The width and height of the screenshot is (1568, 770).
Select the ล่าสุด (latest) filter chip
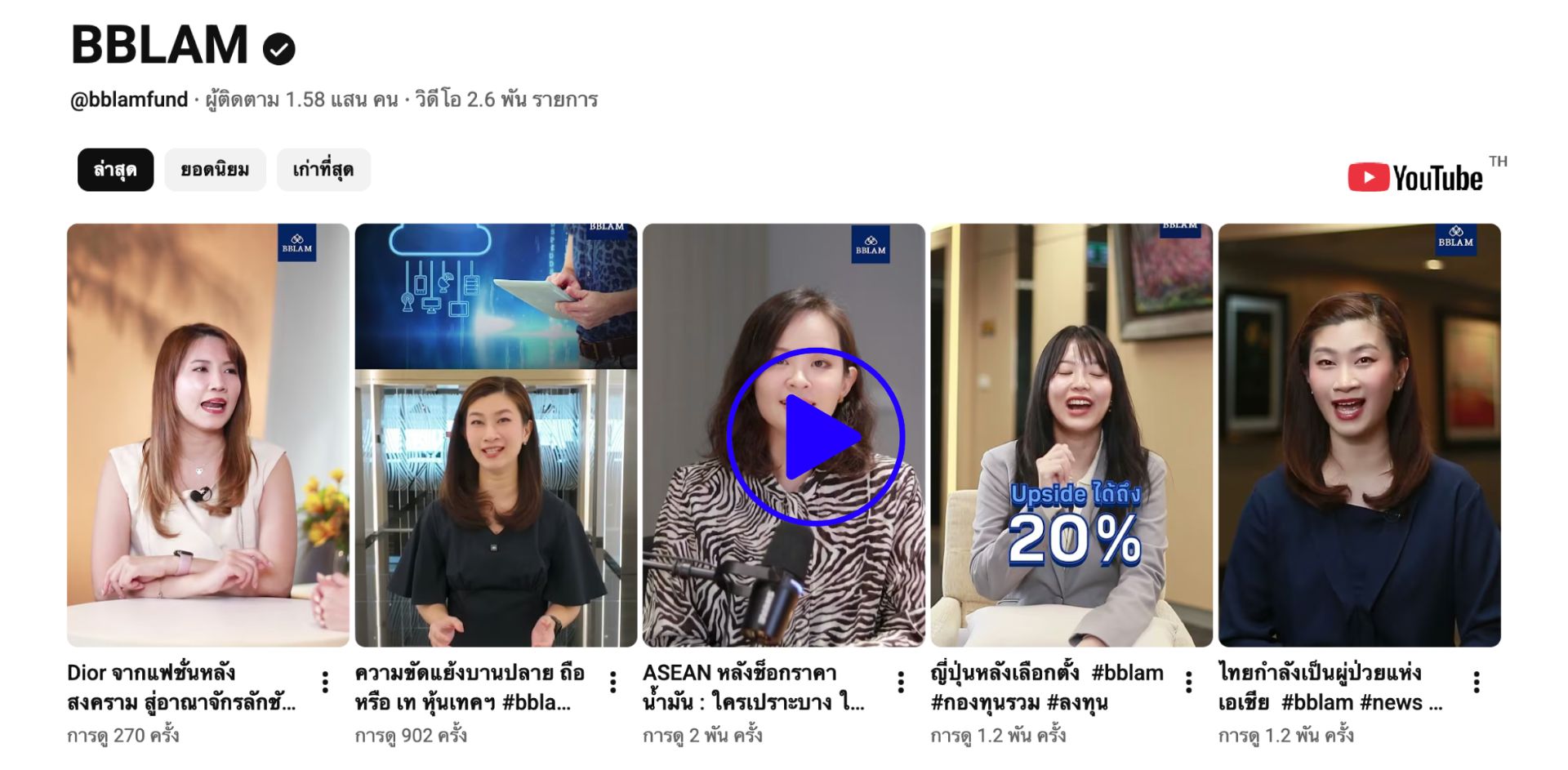[115, 170]
